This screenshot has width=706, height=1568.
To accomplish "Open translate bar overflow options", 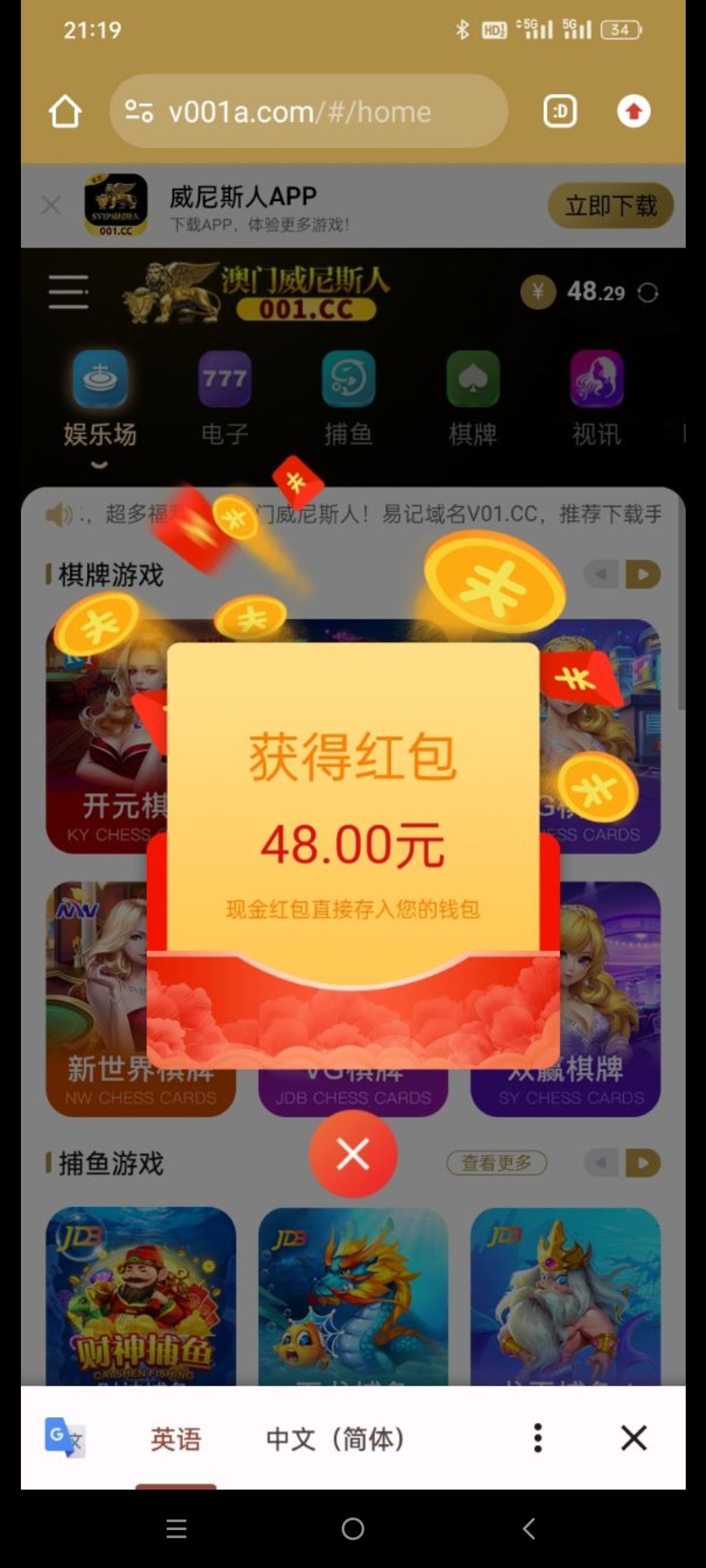I will 537,1438.
